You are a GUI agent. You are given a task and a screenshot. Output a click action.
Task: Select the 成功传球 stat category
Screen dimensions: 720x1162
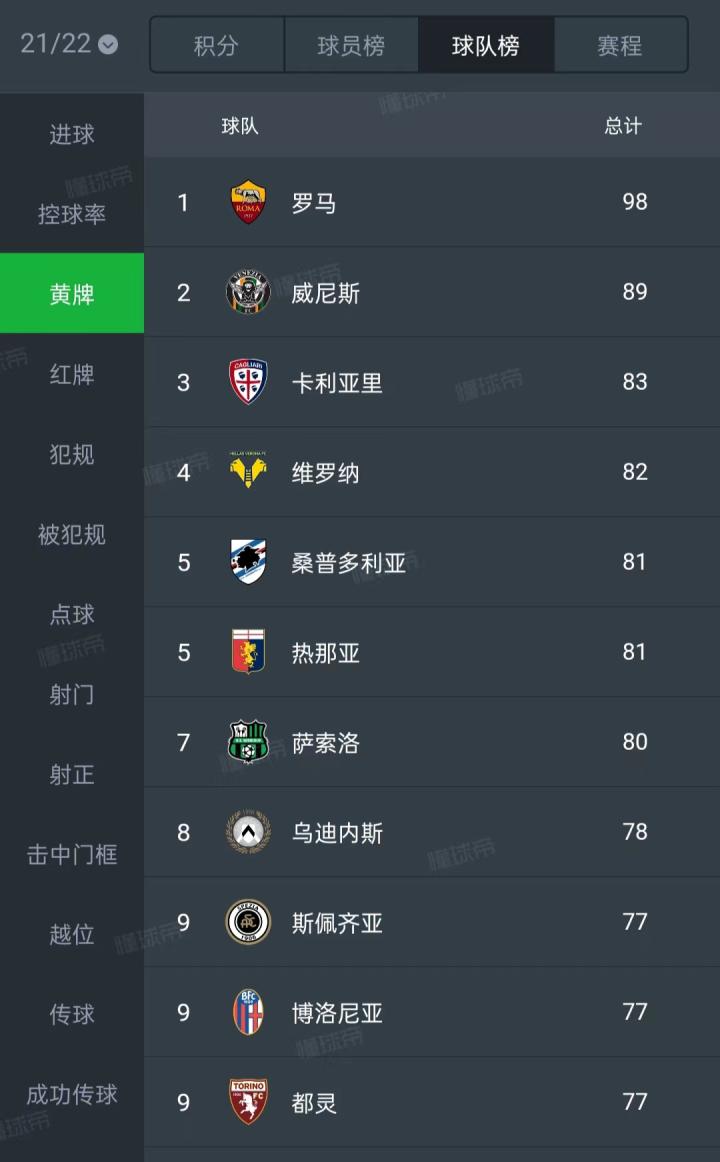pos(72,1094)
